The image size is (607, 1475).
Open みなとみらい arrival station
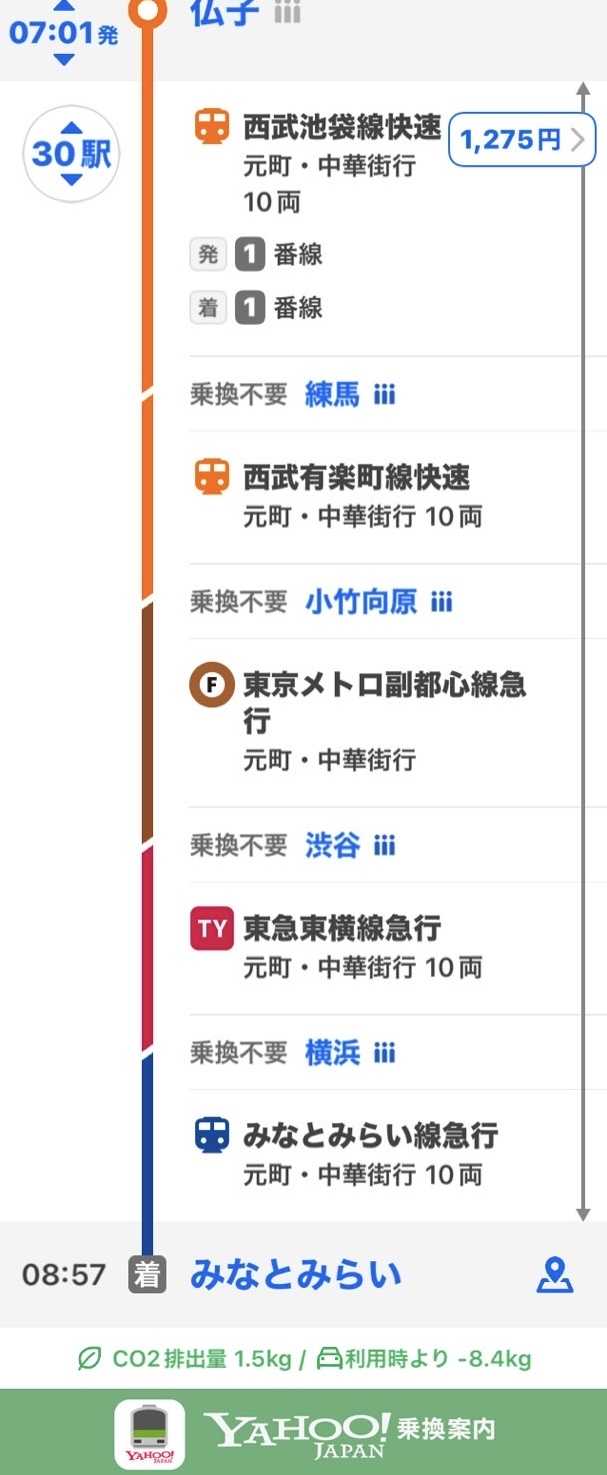(x=296, y=1274)
